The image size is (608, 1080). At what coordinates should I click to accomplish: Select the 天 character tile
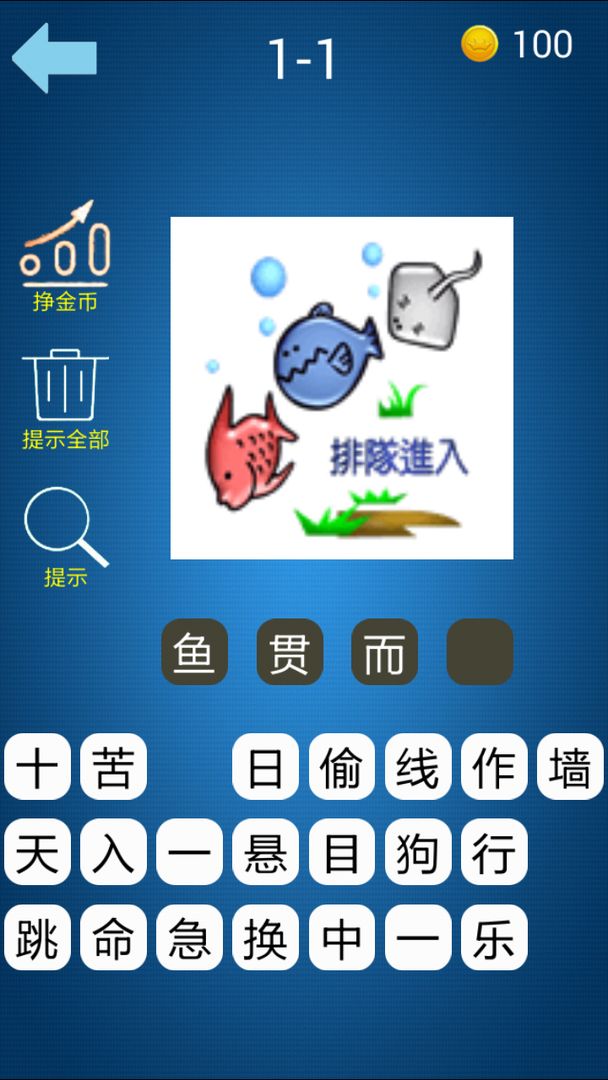point(37,852)
